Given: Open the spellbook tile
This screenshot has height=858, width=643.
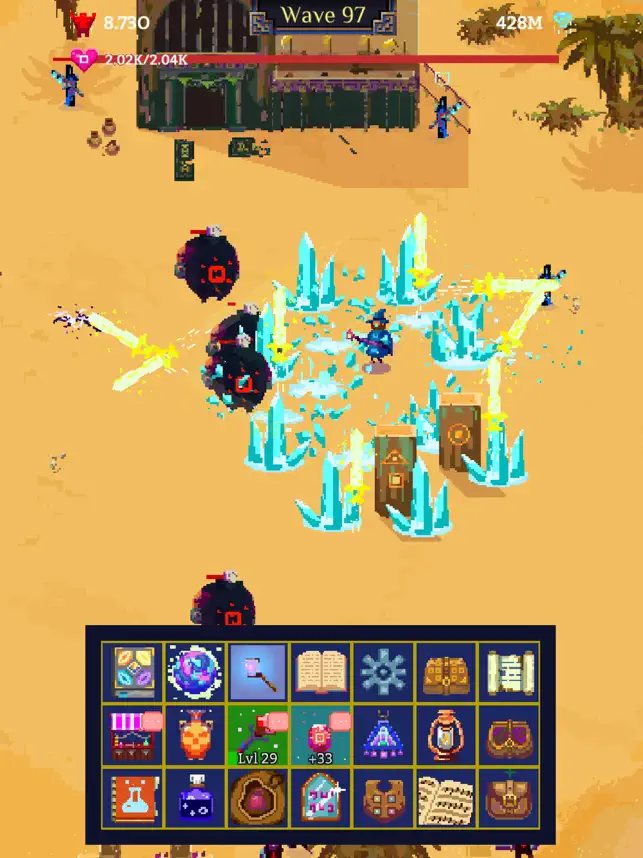Looking at the screenshot, I should tap(320, 671).
